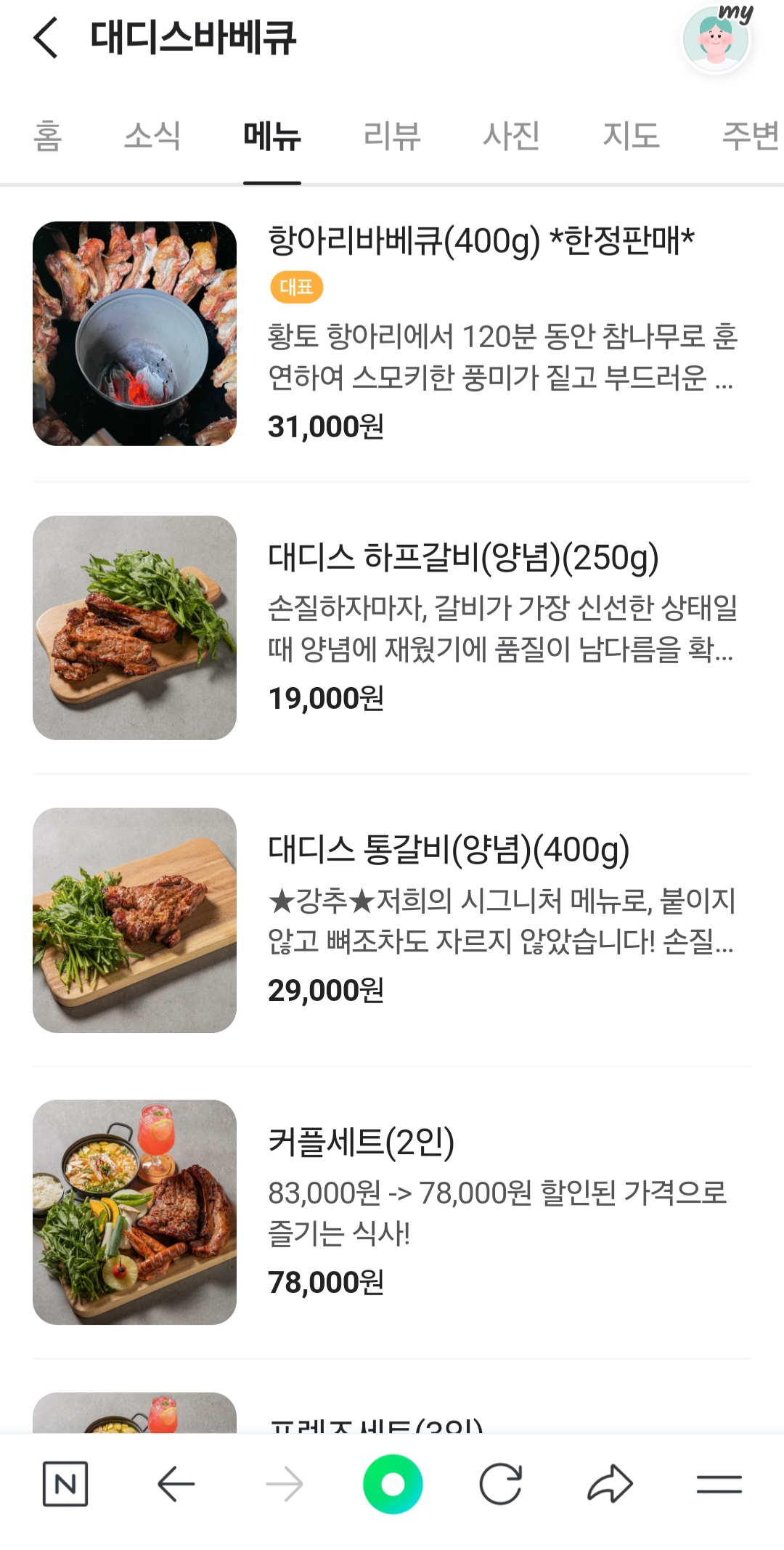The width and height of the screenshot is (784, 1550).
Task: Switch to the 홈 tab
Action: tap(48, 136)
